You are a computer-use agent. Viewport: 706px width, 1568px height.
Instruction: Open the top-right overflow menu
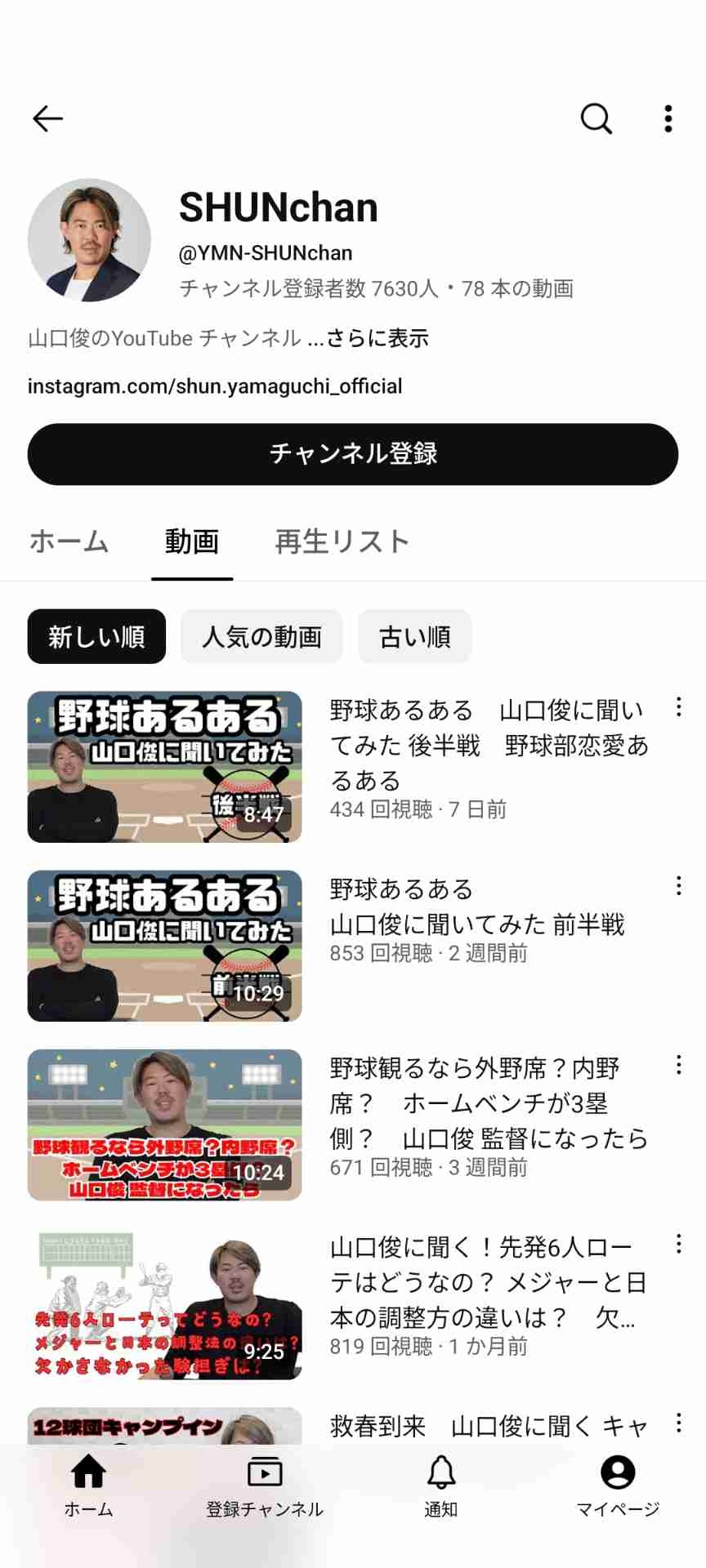[x=668, y=119]
